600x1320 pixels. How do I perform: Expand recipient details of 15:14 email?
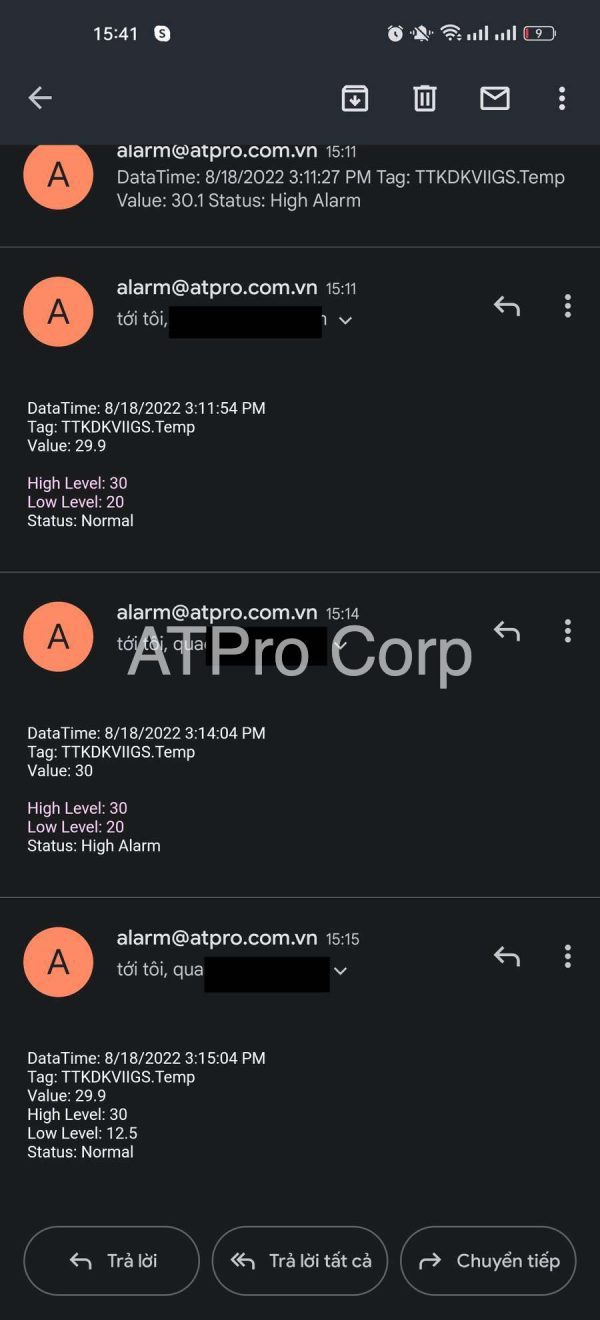(x=342, y=645)
